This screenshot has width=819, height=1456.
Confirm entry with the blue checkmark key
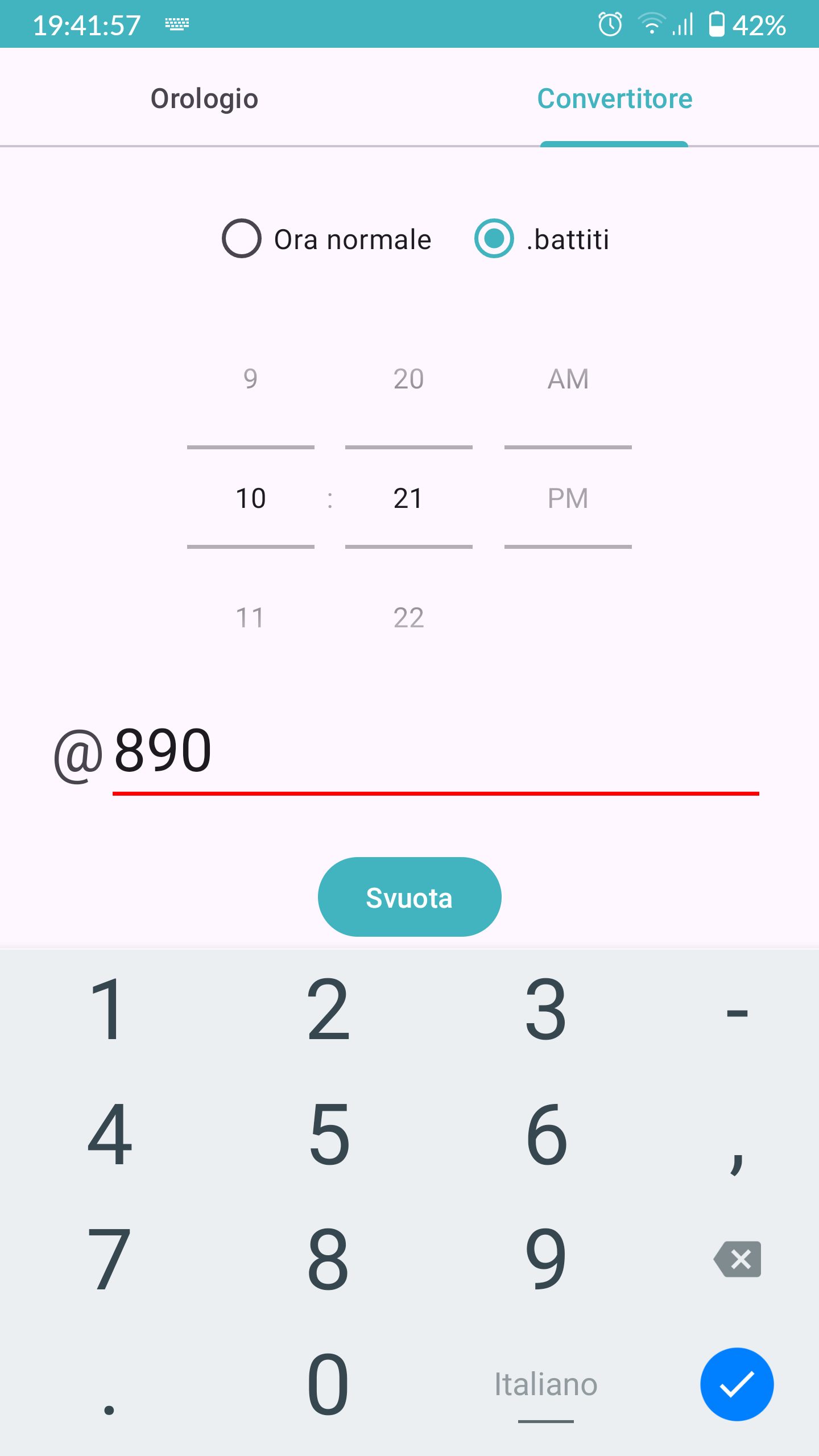737,1384
